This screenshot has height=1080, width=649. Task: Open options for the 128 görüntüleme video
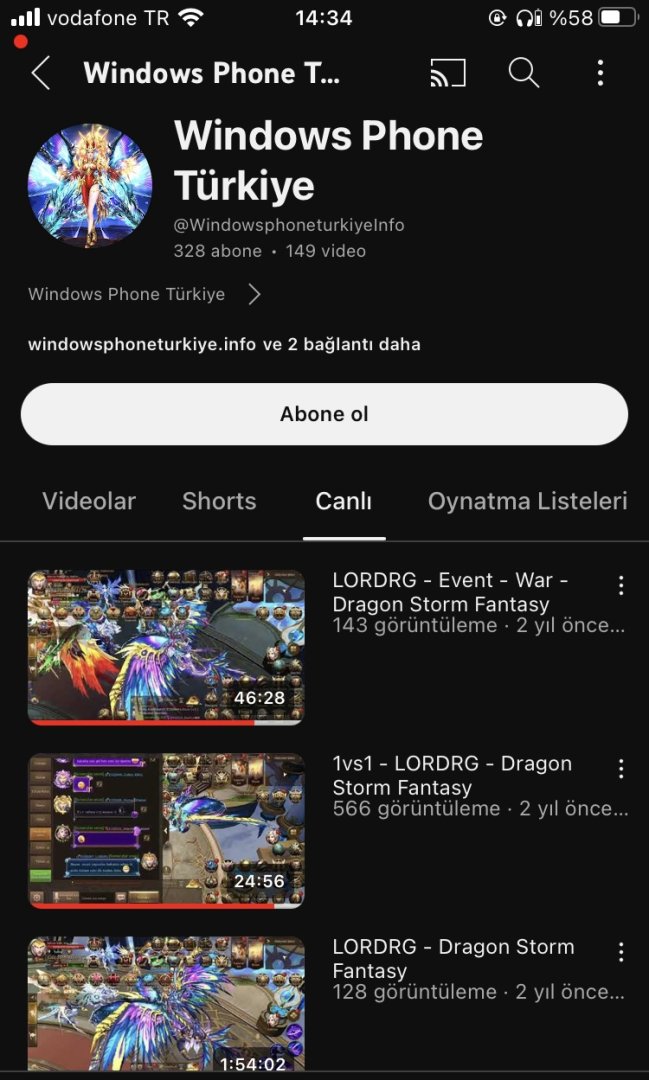click(x=621, y=952)
